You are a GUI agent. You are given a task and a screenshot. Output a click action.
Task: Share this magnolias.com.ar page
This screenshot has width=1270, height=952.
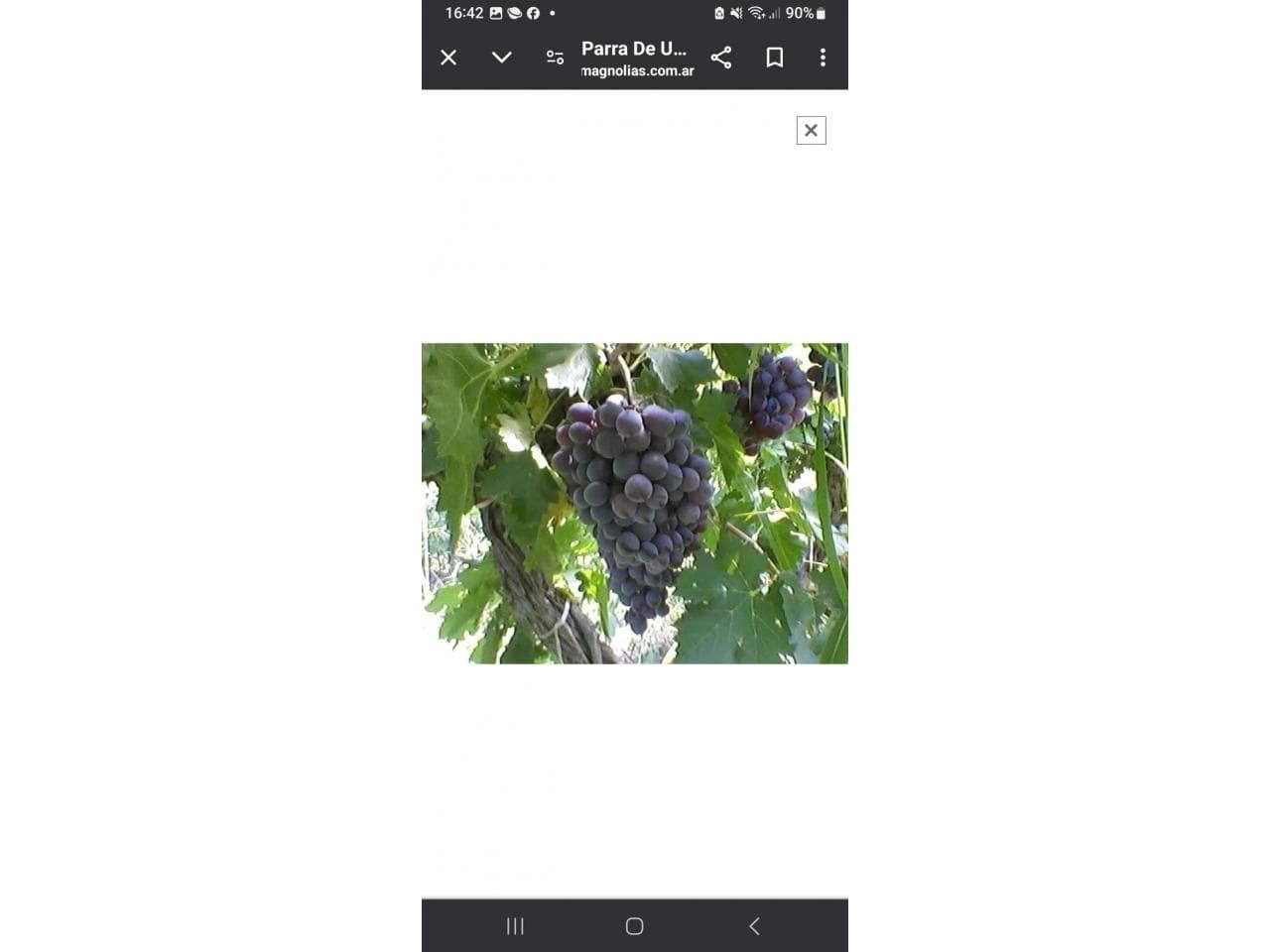point(721,58)
